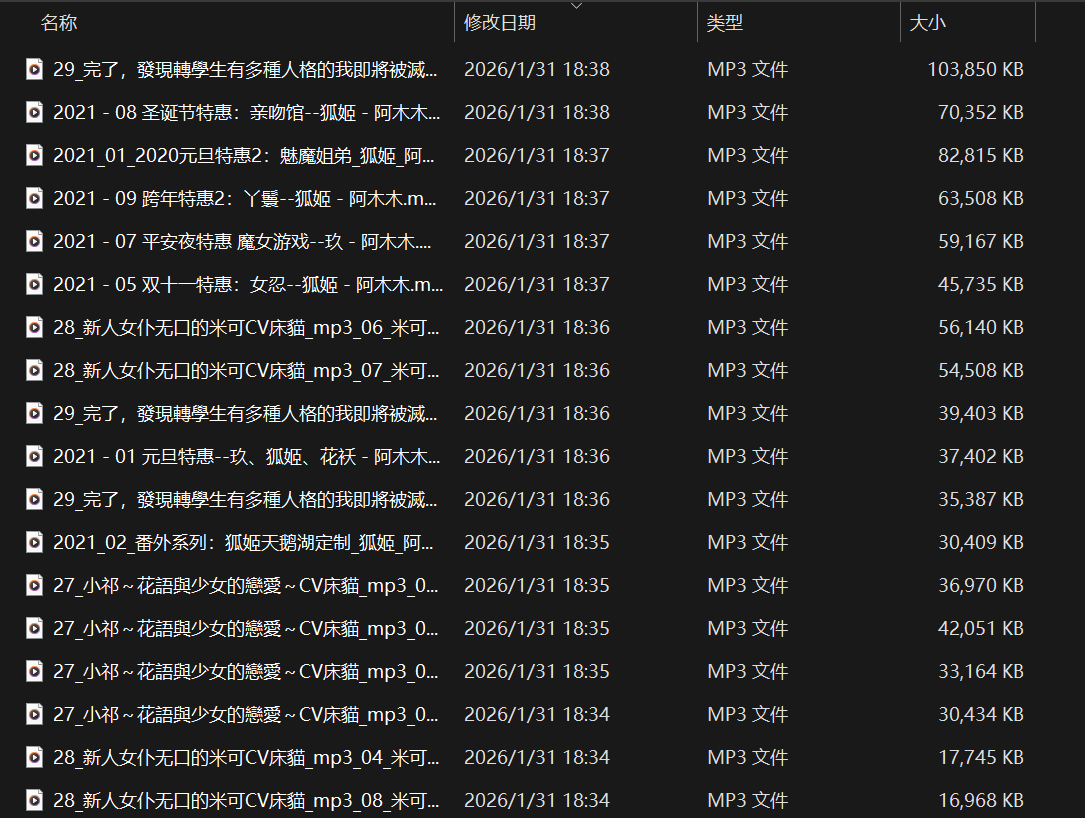Select the 2020元旦特惠2：魅魔姐弟 file
This screenshot has height=818, width=1085.
point(245,156)
